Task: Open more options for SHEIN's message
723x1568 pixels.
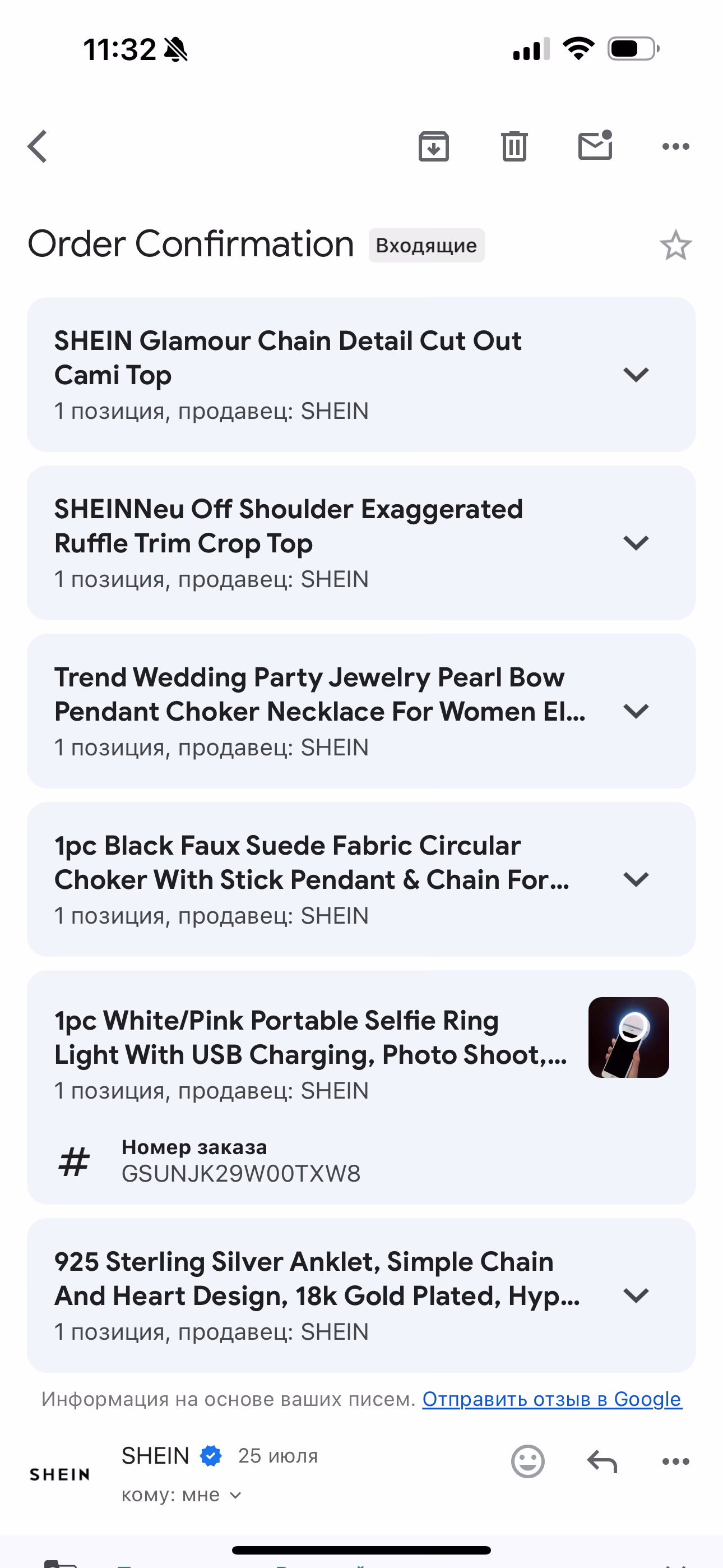Action: [675, 1461]
